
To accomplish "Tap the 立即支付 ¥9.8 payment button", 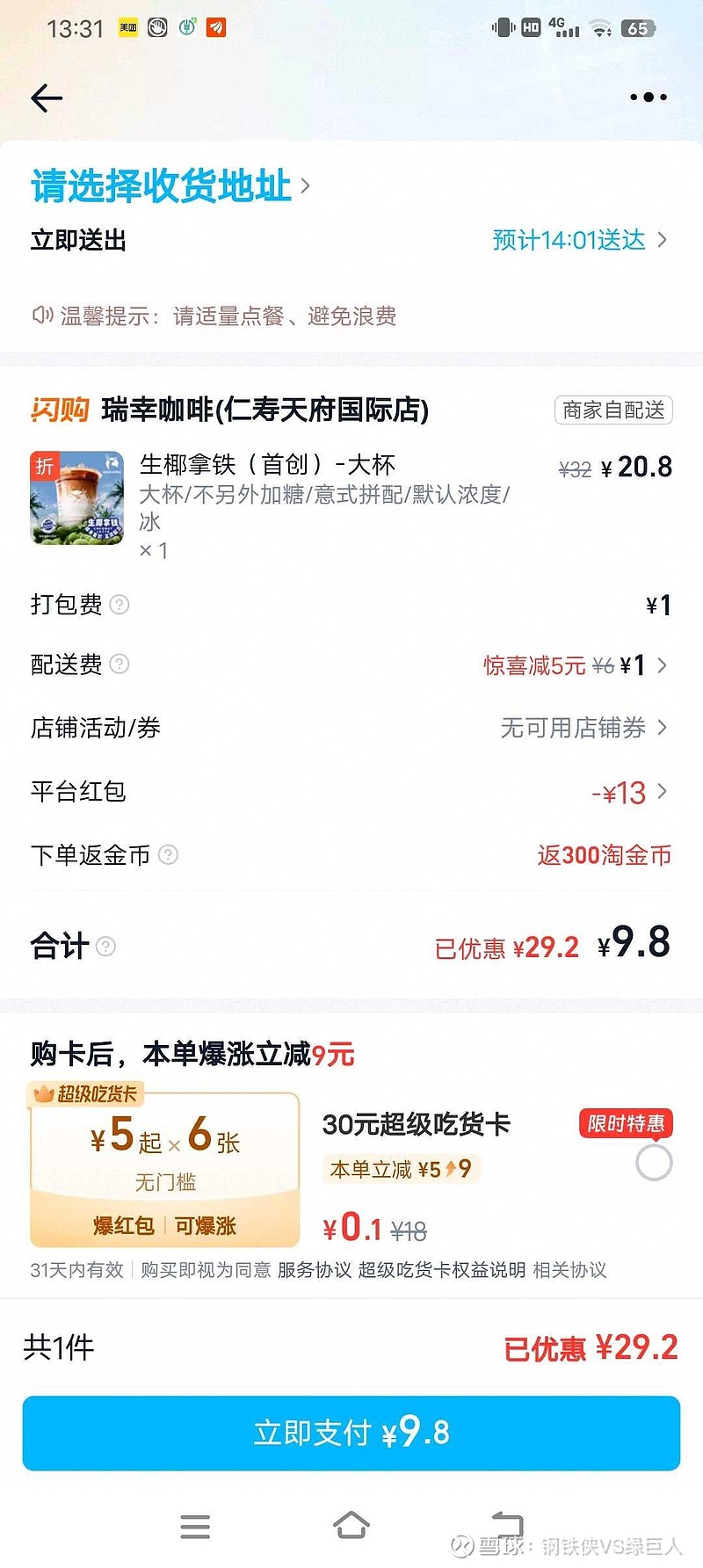I will (351, 1433).
